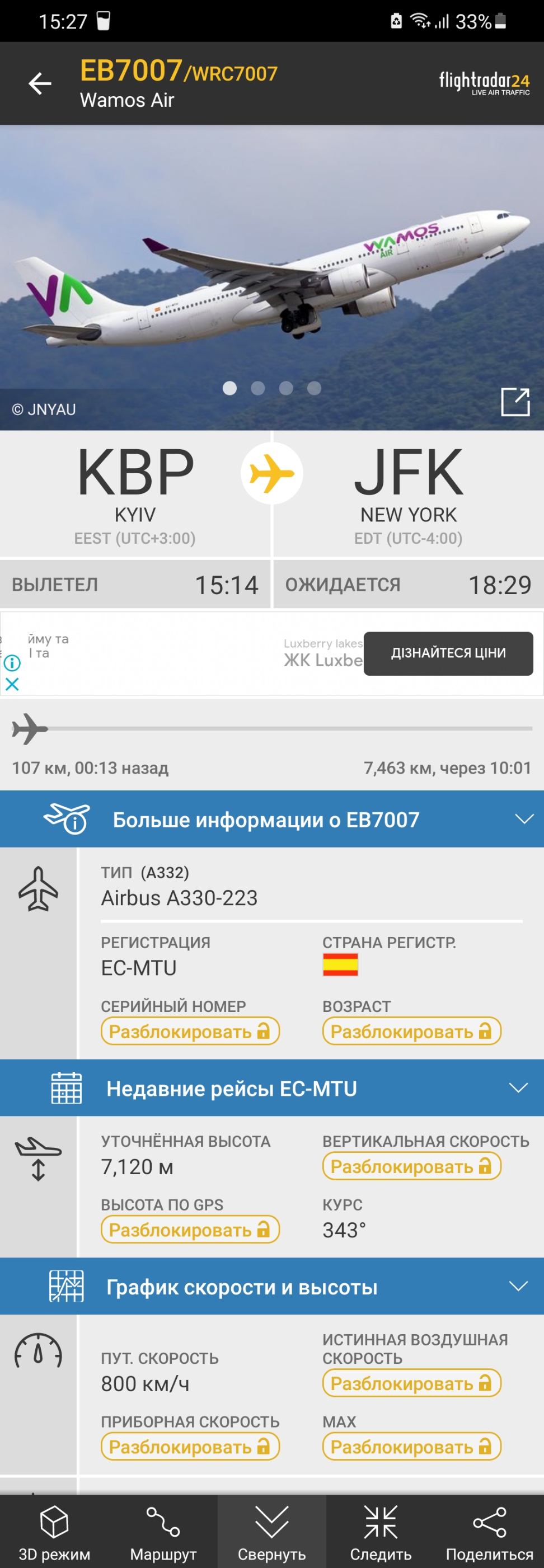Unlock the MAX value
Viewport: 544px width, 1568px height.
point(411,1446)
